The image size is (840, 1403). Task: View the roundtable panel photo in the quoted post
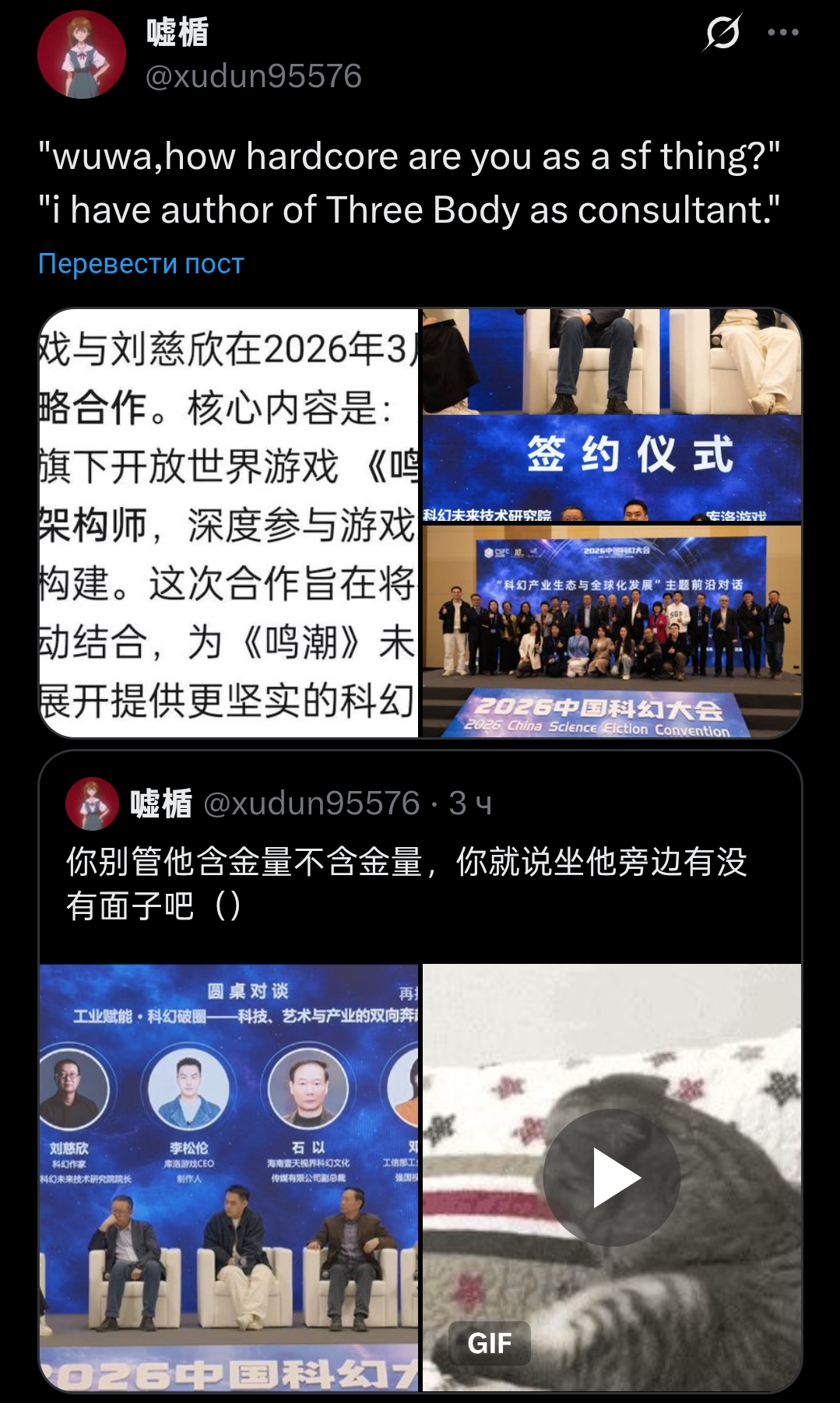pos(229,1176)
